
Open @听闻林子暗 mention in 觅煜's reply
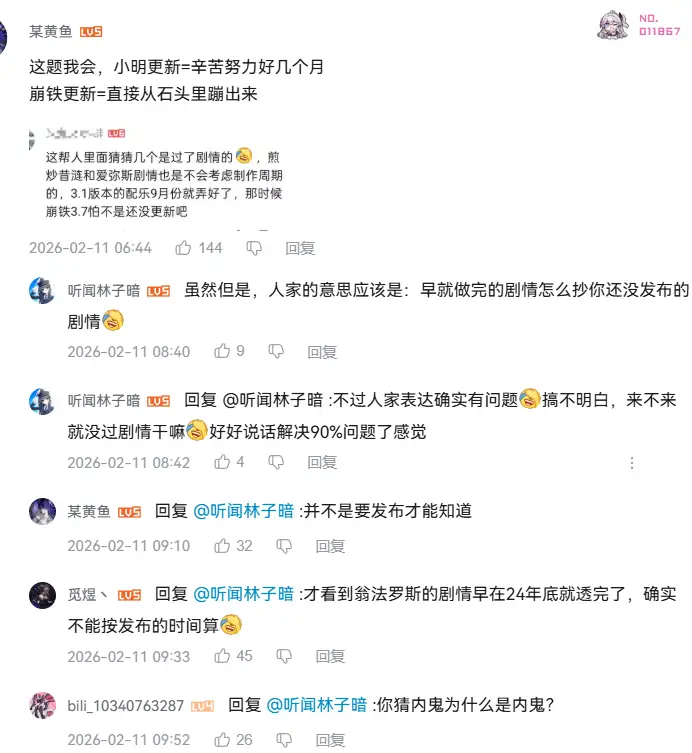pos(244,594)
